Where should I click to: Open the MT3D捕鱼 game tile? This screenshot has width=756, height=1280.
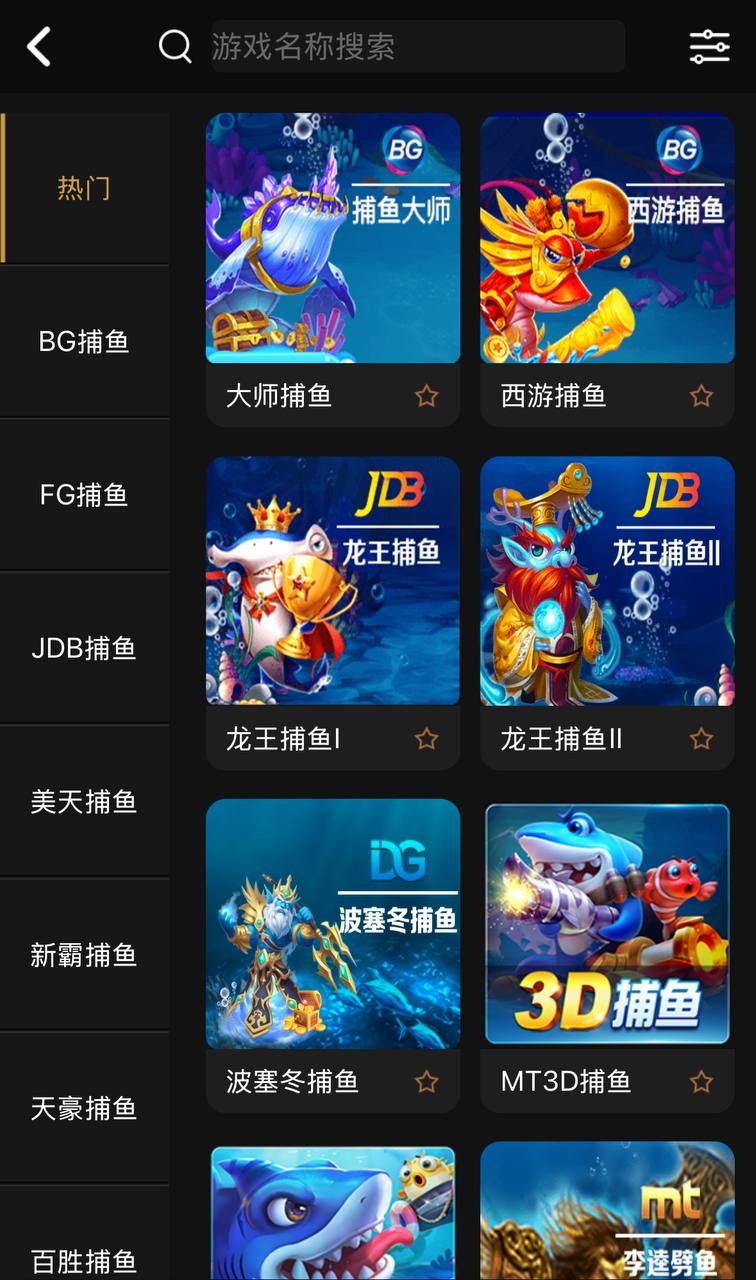pyautogui.click(x=607, y=924)
